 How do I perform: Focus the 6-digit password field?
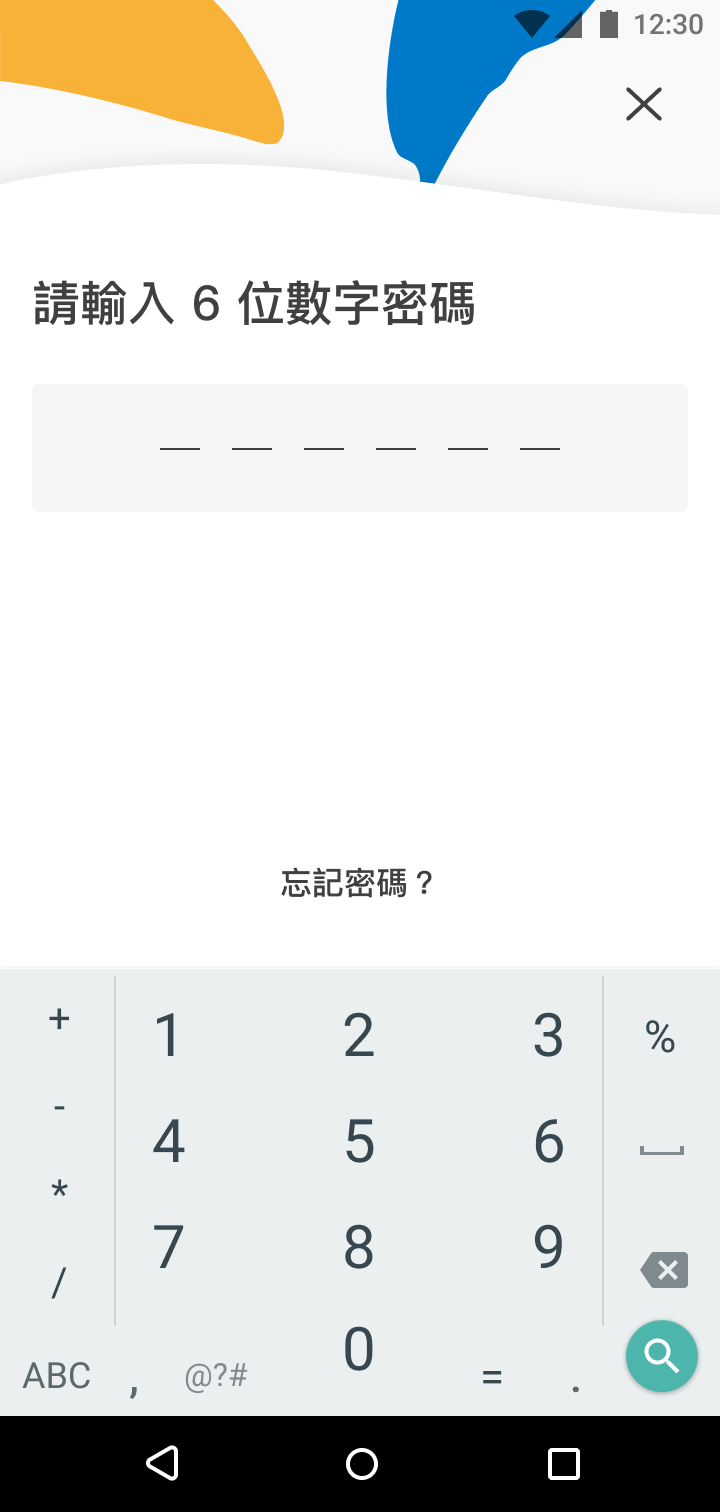point(360,448)
